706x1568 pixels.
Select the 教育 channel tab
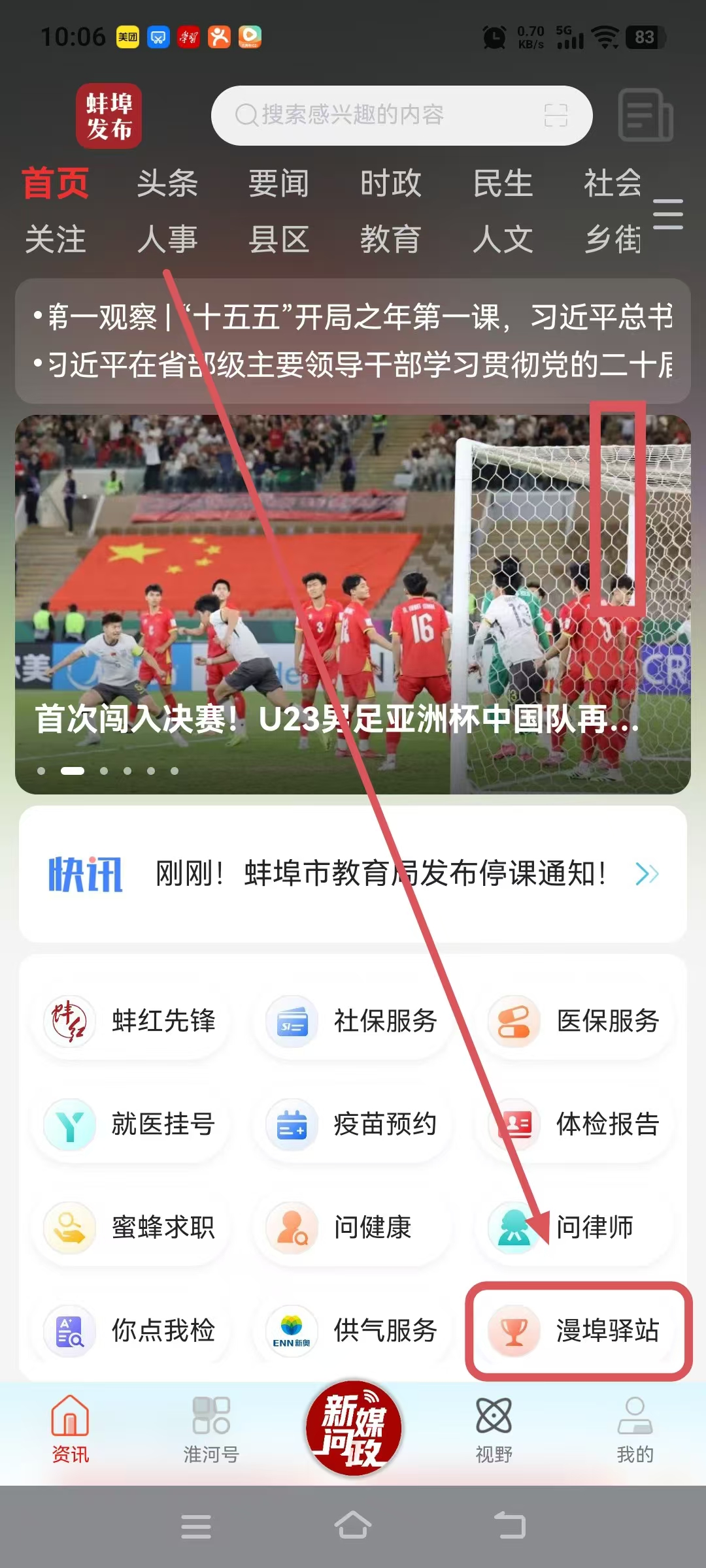pos(390,239)
